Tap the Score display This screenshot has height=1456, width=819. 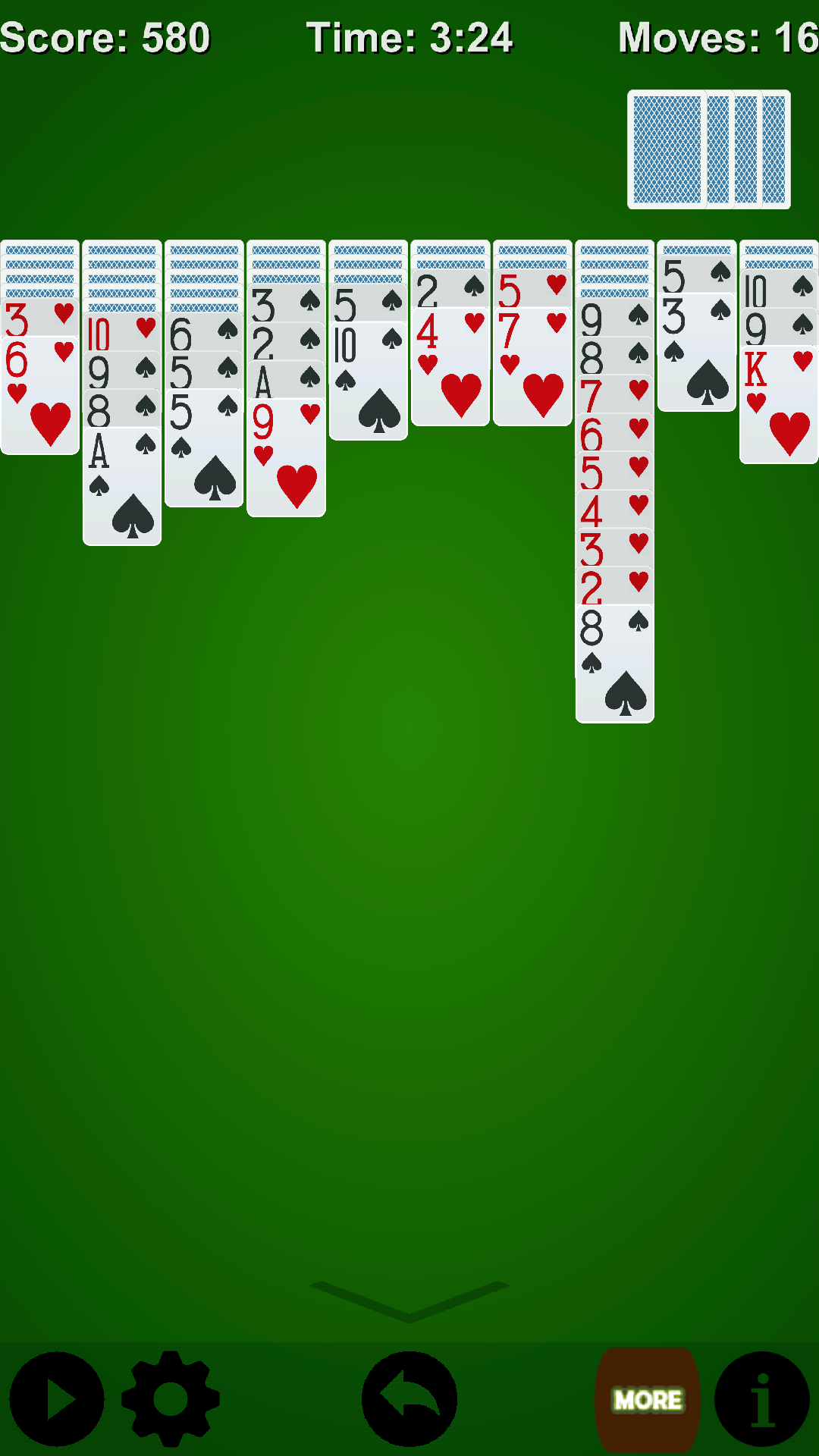(106, 36)
